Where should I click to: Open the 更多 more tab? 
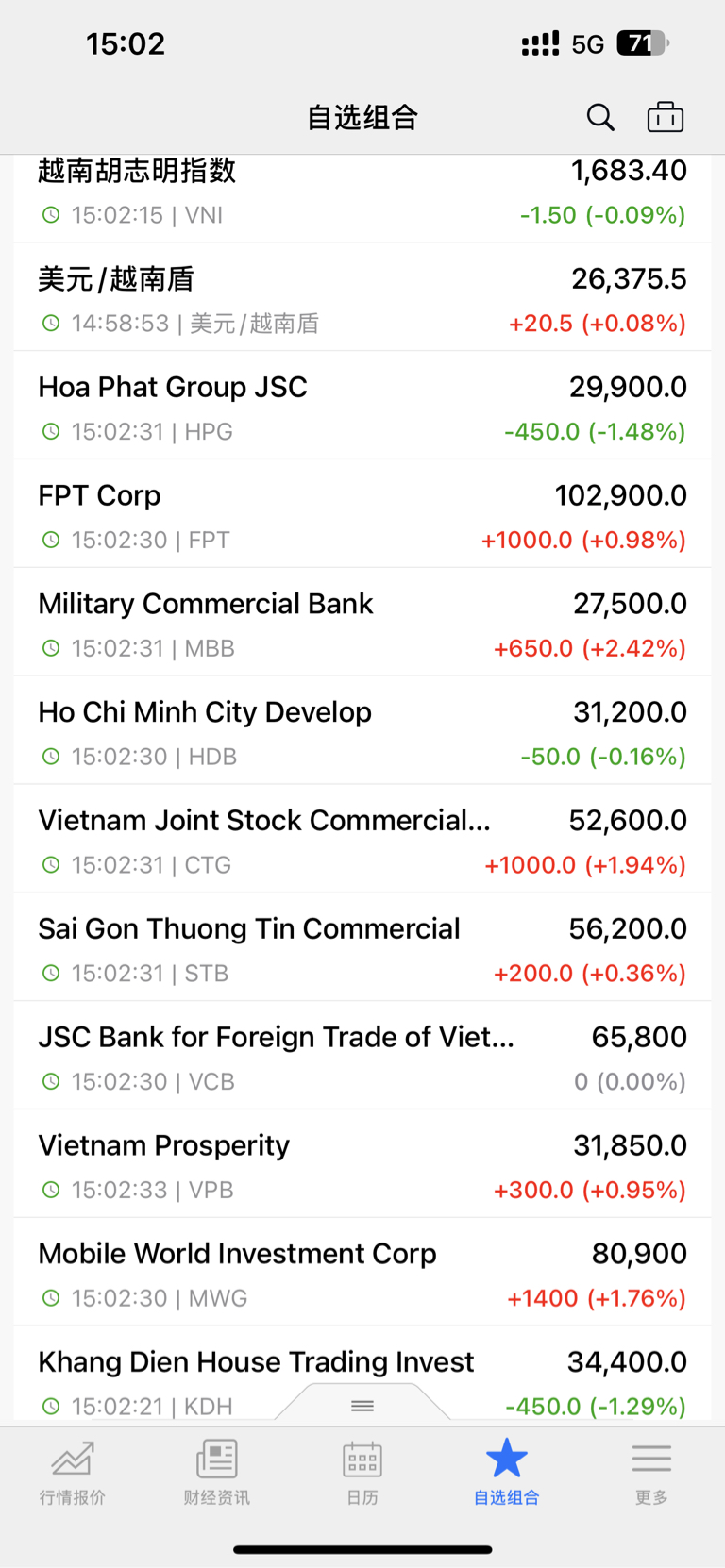(651, 1472)
